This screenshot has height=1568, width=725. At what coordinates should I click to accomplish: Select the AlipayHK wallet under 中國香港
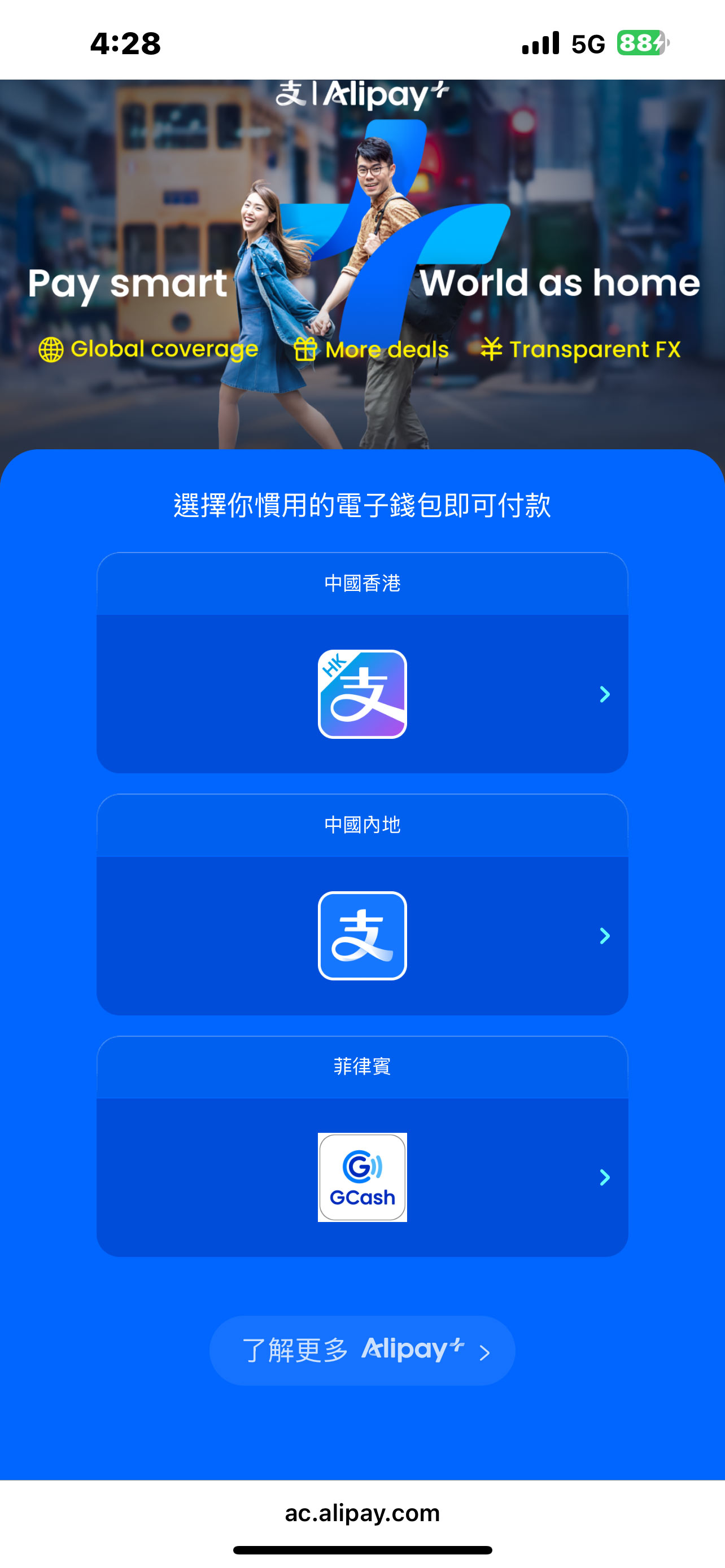[362, 694]
